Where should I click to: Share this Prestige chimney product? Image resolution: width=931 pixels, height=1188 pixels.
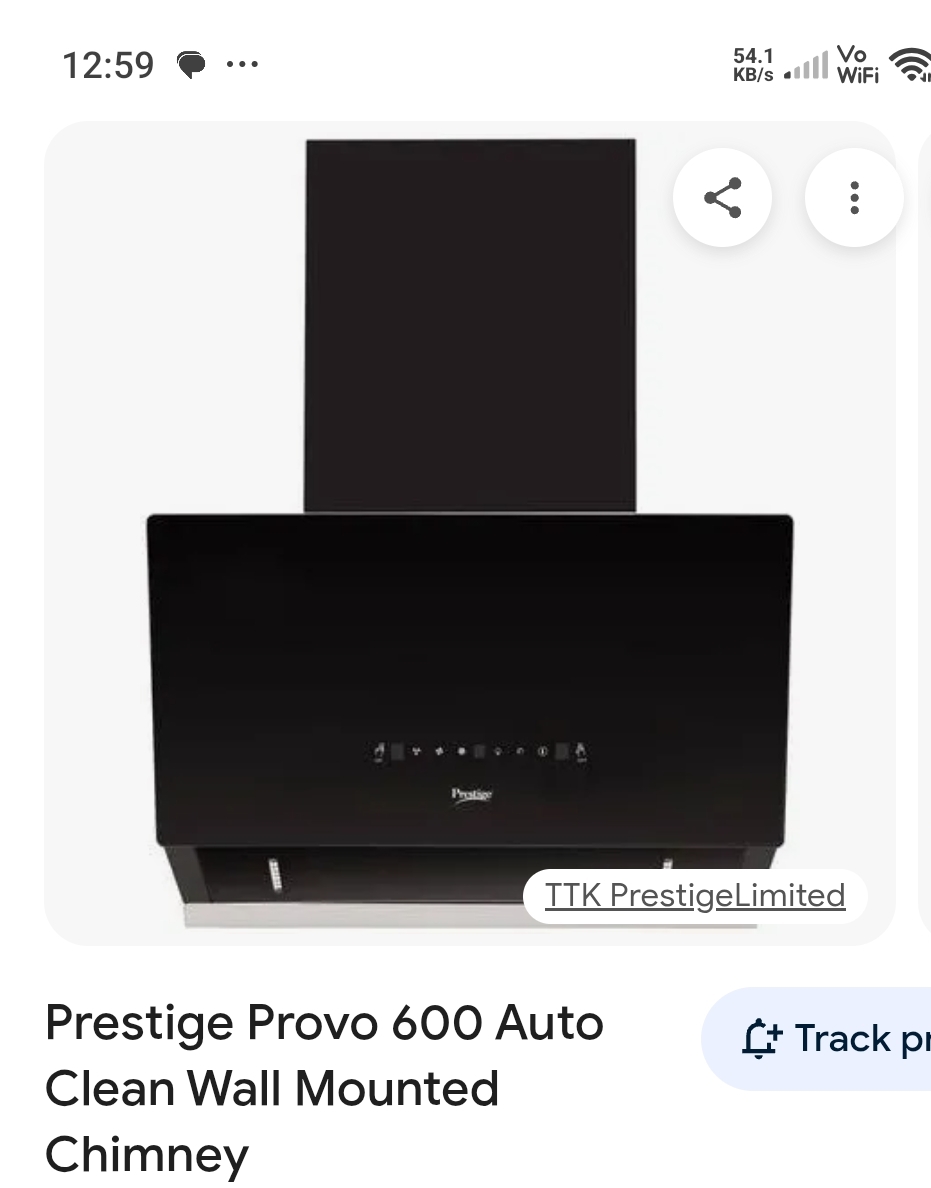722,198
